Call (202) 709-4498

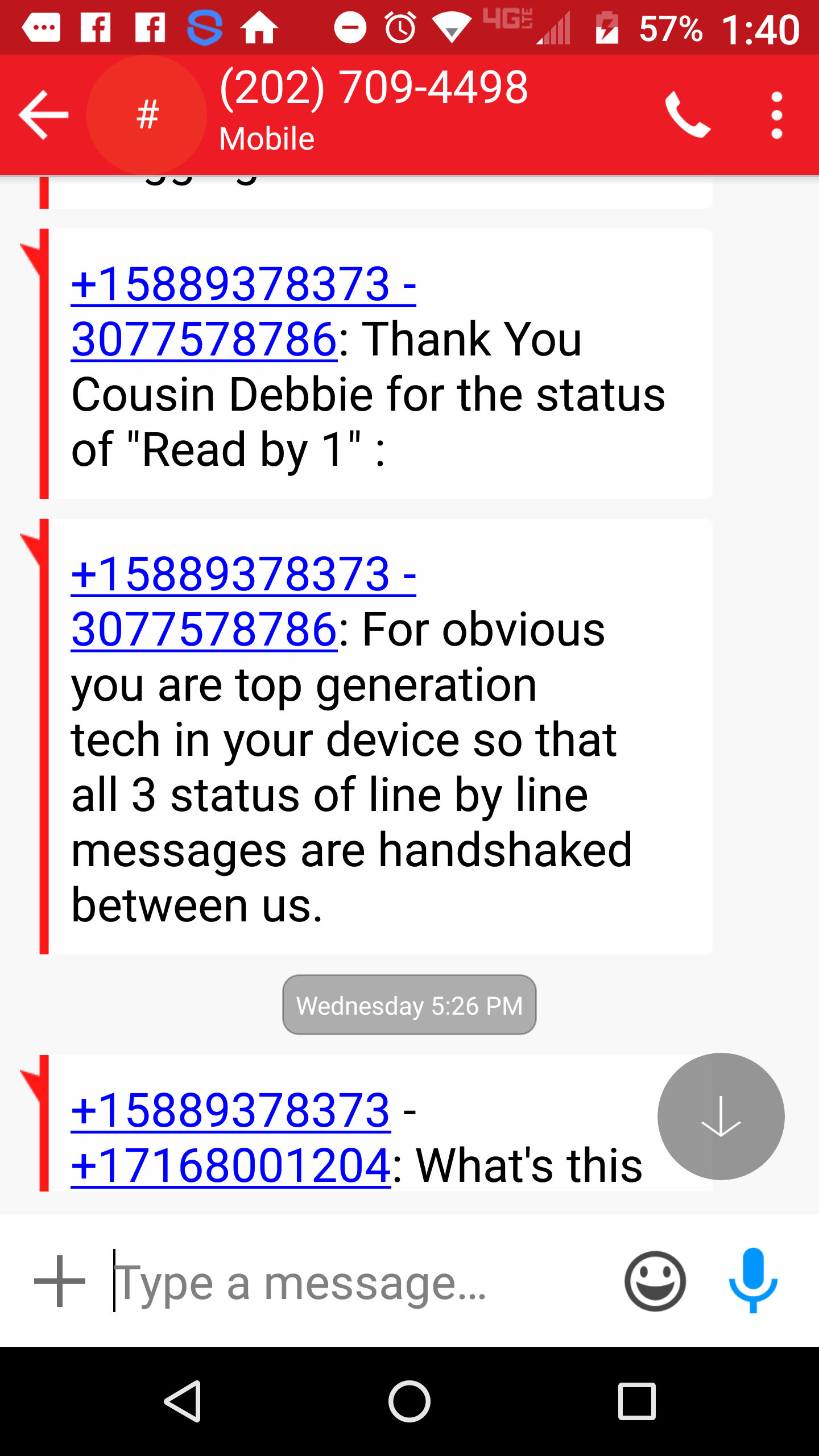(x=688, y=115)
